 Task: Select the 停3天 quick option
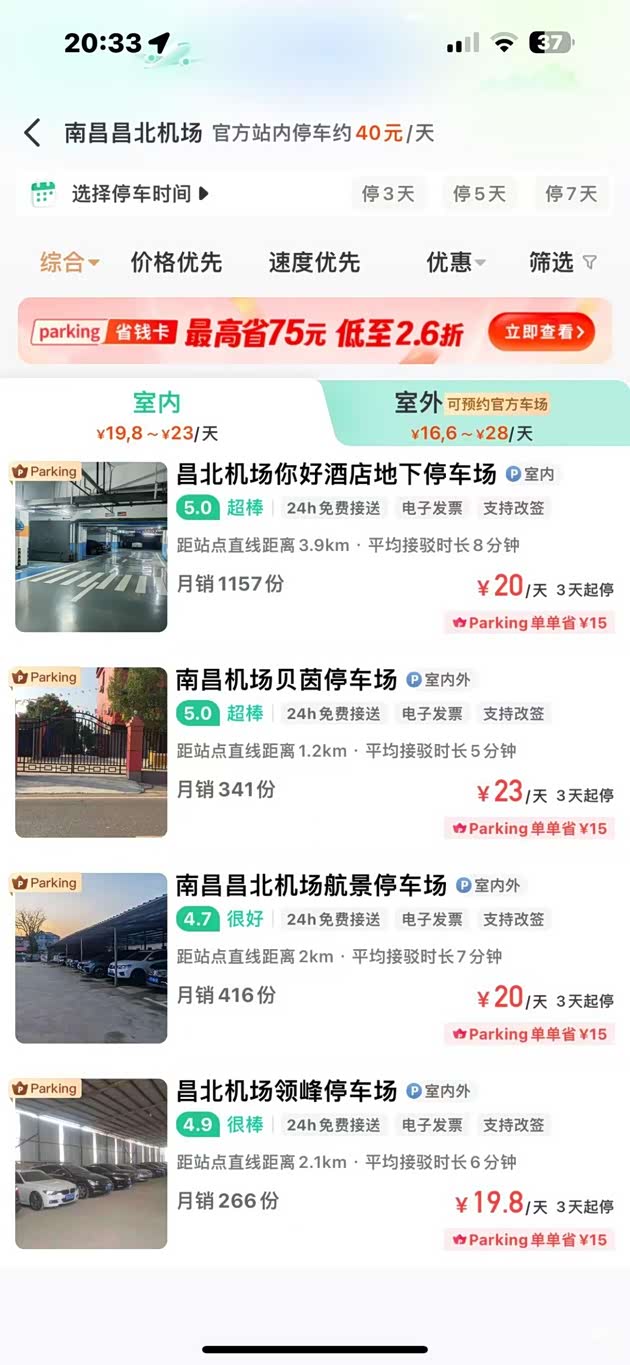[x=388, y=194]
